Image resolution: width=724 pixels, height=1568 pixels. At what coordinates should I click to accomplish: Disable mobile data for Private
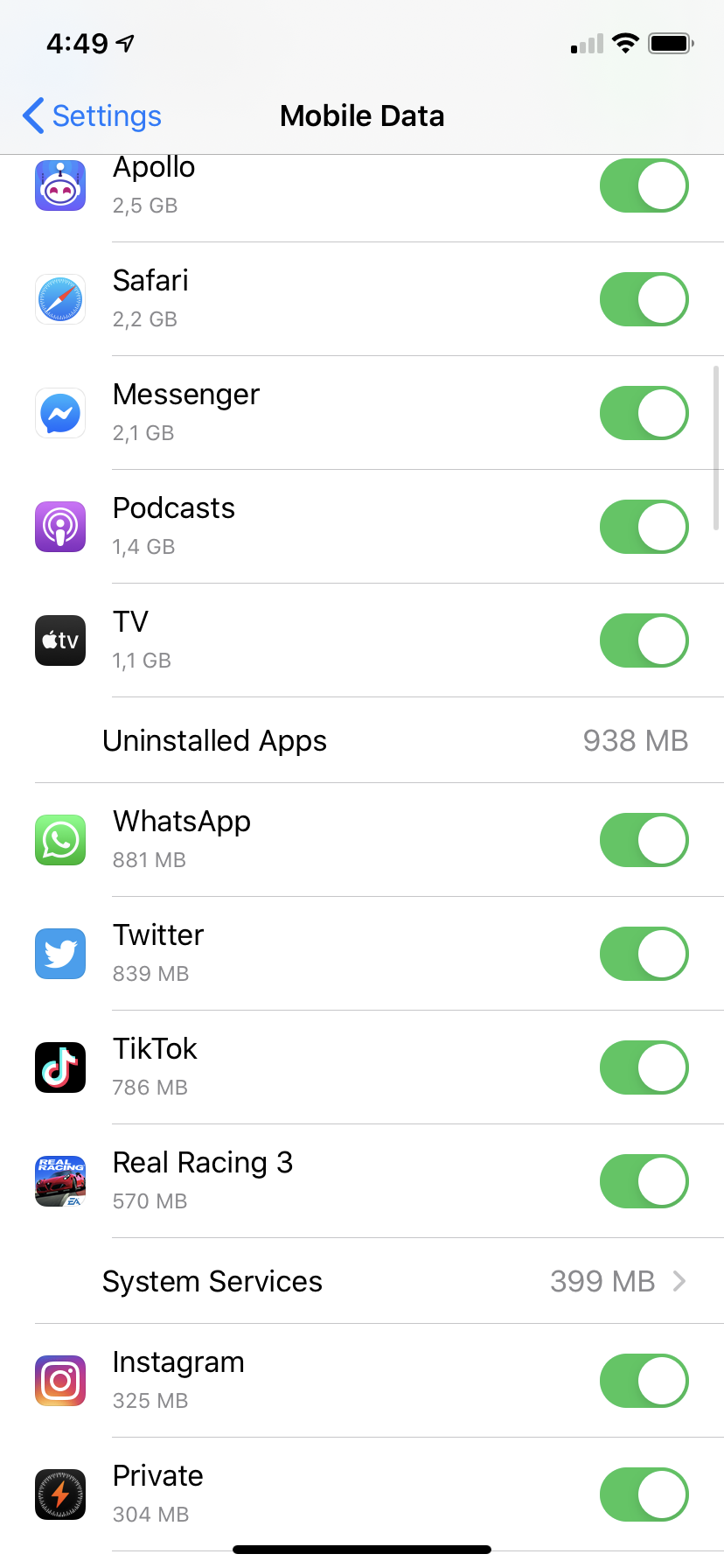click(644, 1494)
